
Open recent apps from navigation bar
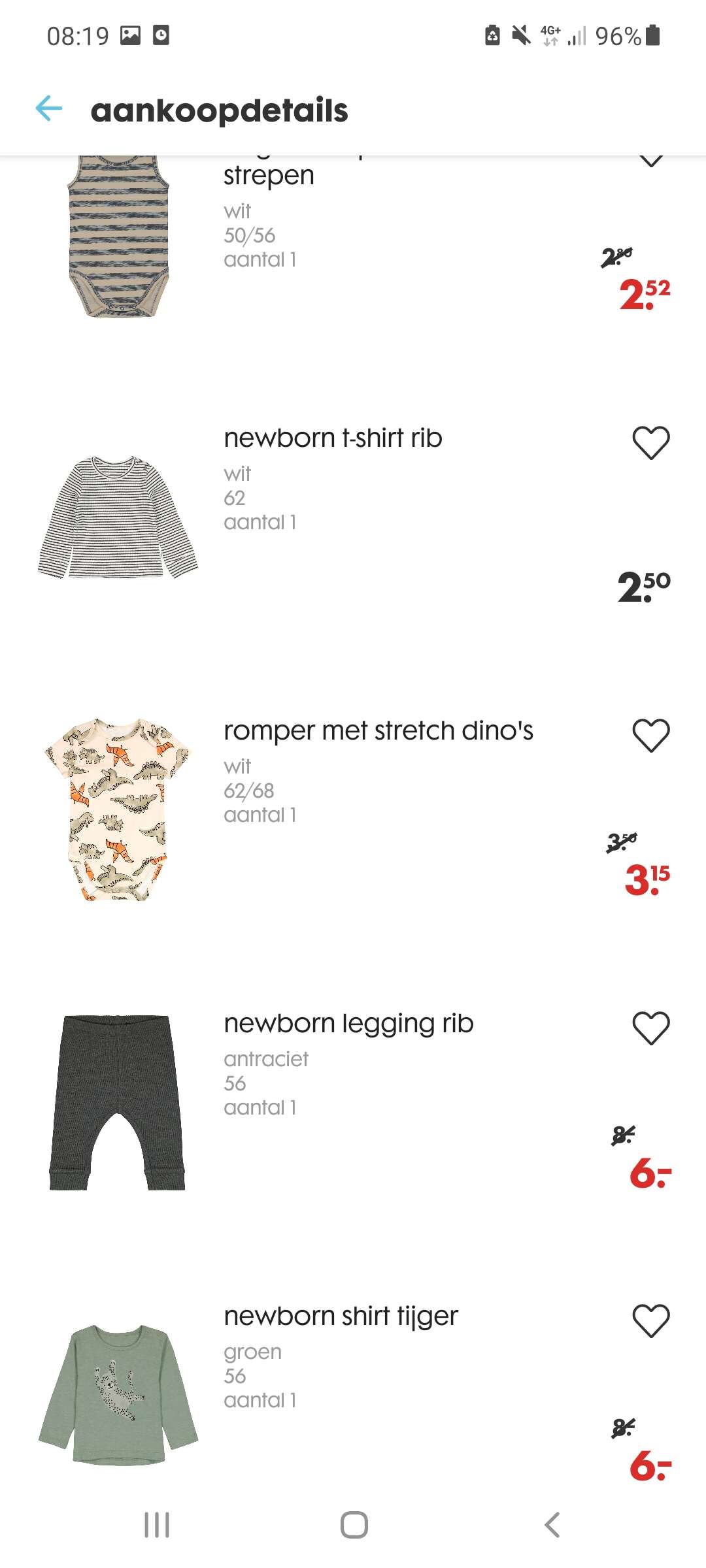pyautogui.click(x=157, y=1525)
